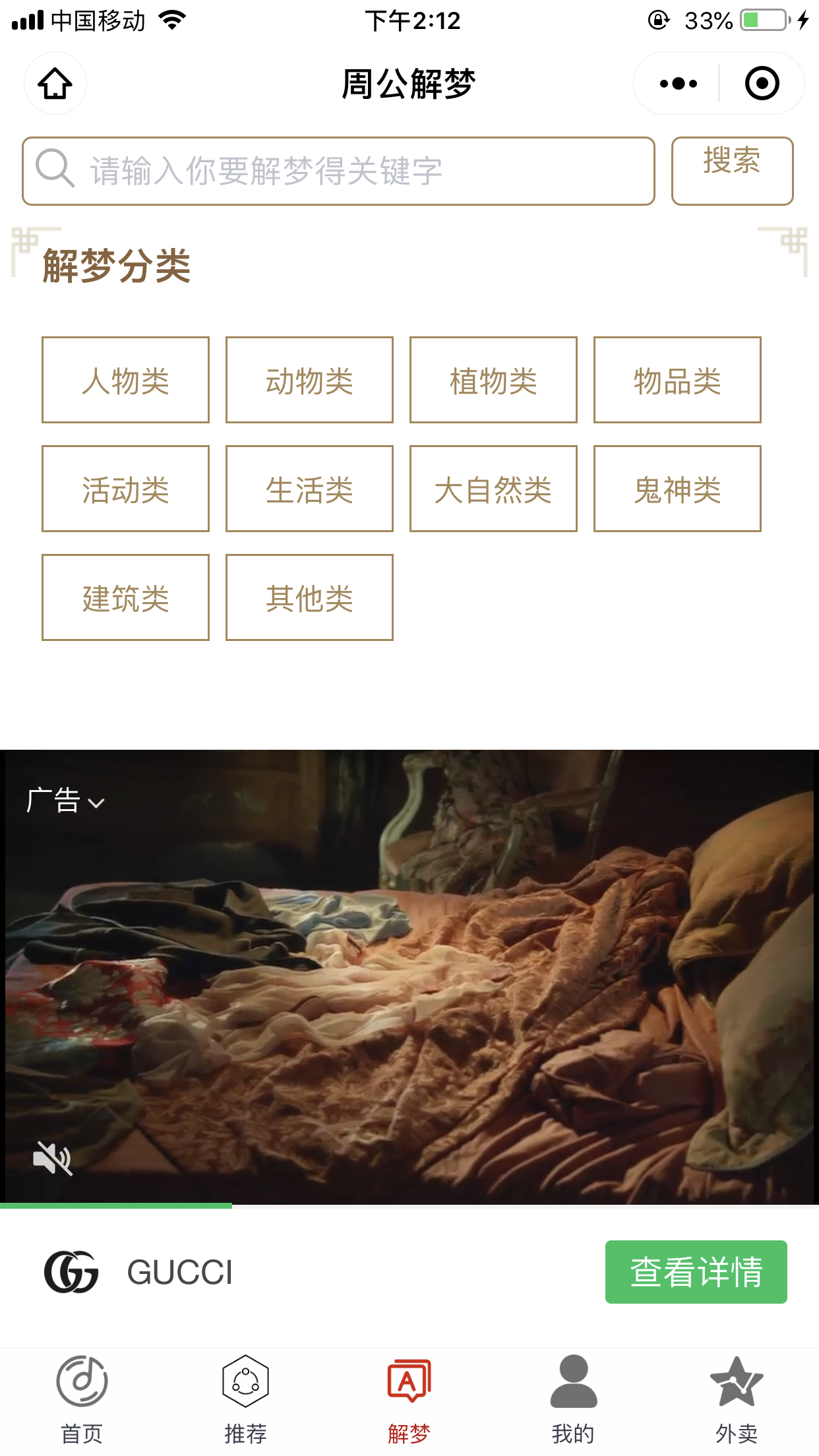Unmute the ad video sound
The image size is (819, 1456).
click(x=52, y=1159)
